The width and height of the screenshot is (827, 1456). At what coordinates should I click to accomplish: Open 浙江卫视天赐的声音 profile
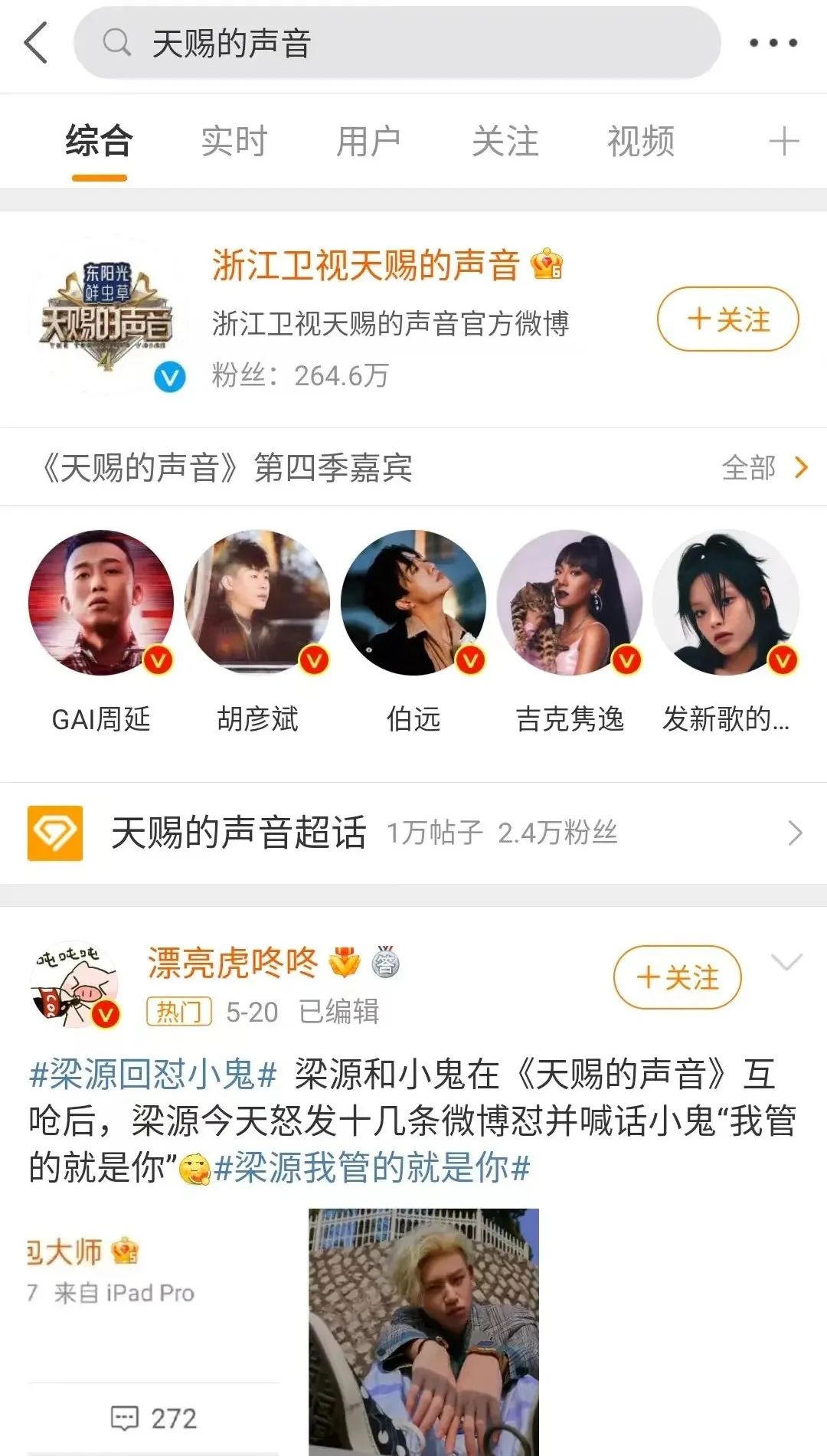[365, 266]
